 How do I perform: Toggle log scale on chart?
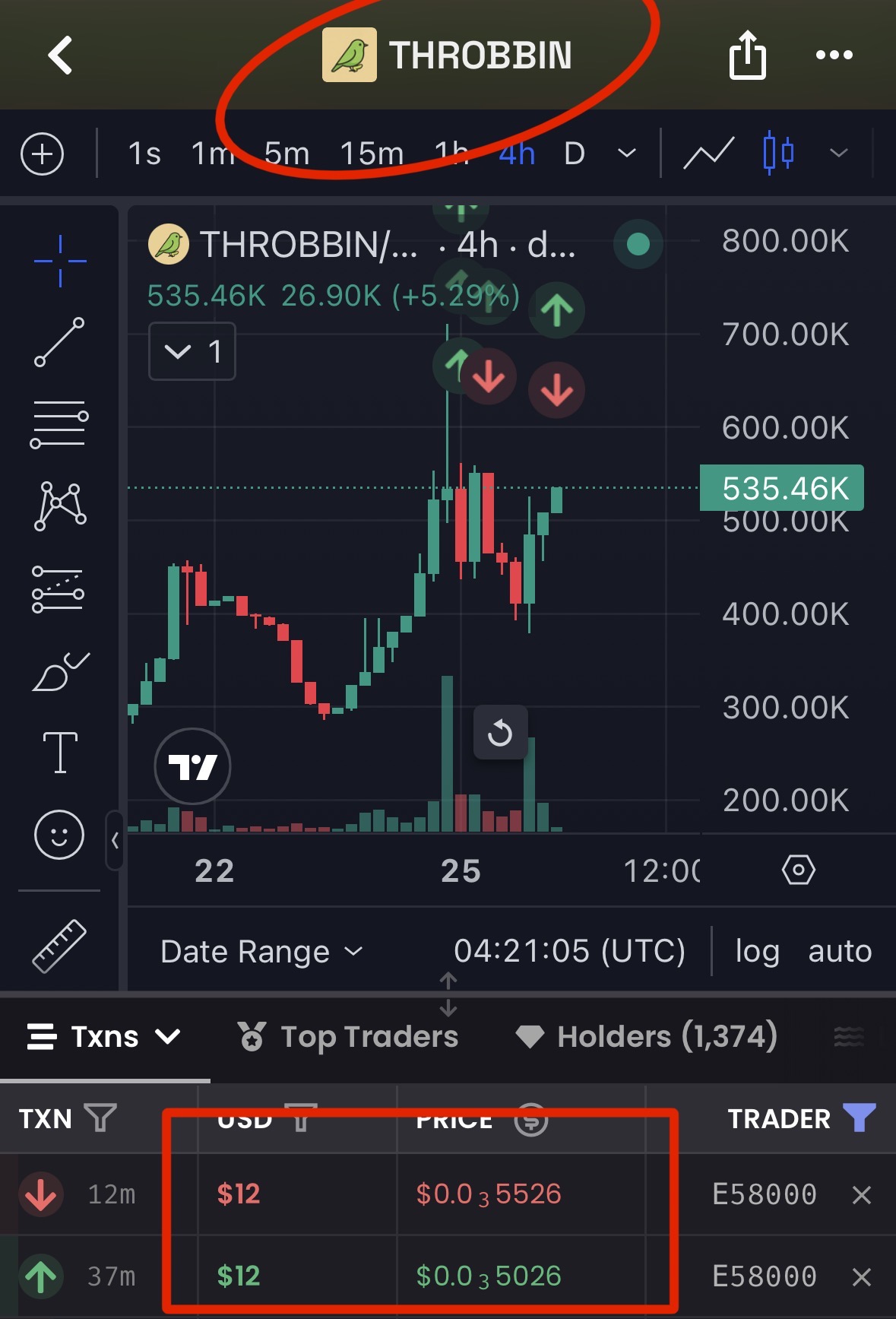[x=757, y=951]
